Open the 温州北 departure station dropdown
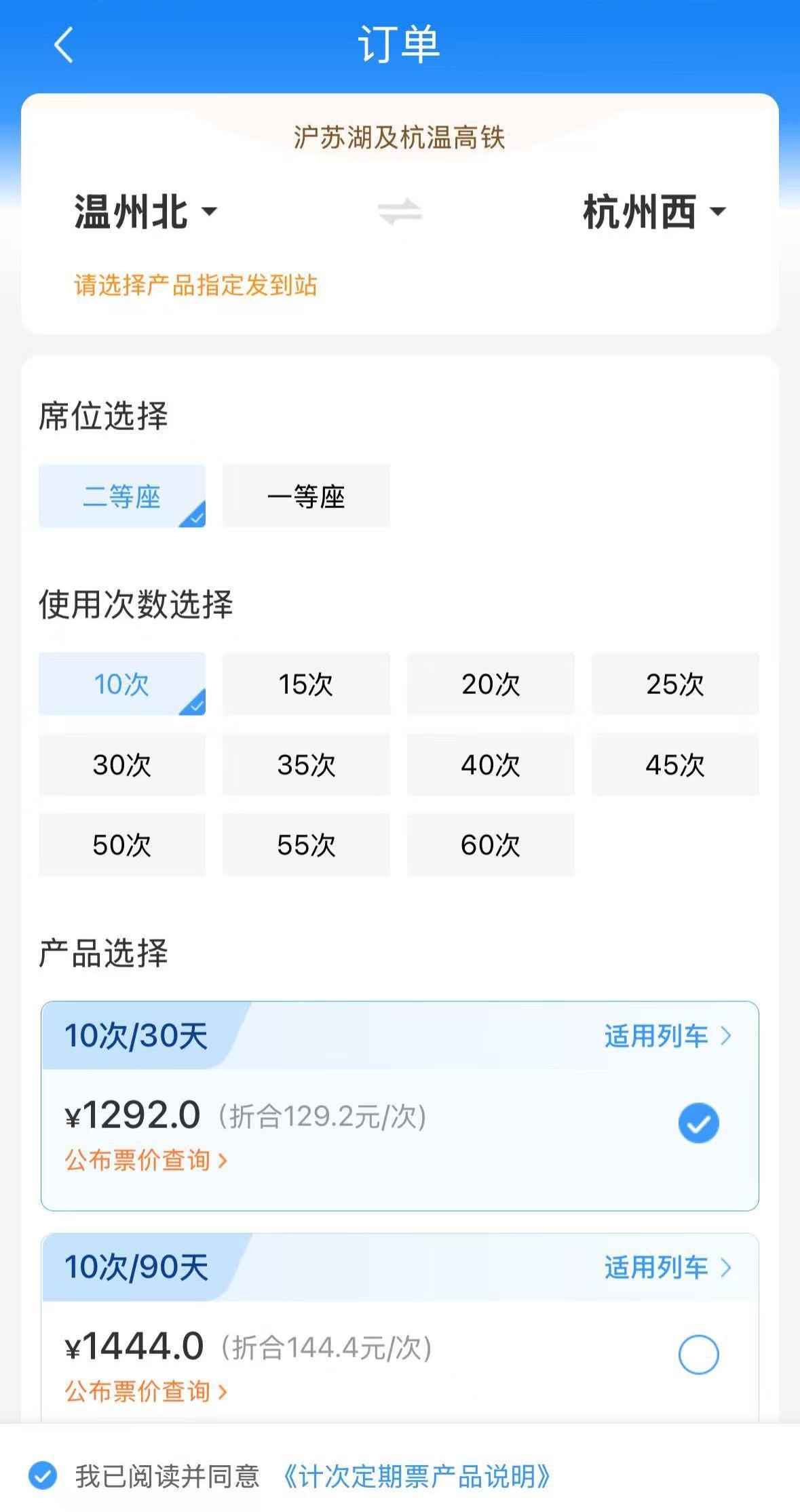Viewport: 800px width, 1512px height. tap(145, 212)
